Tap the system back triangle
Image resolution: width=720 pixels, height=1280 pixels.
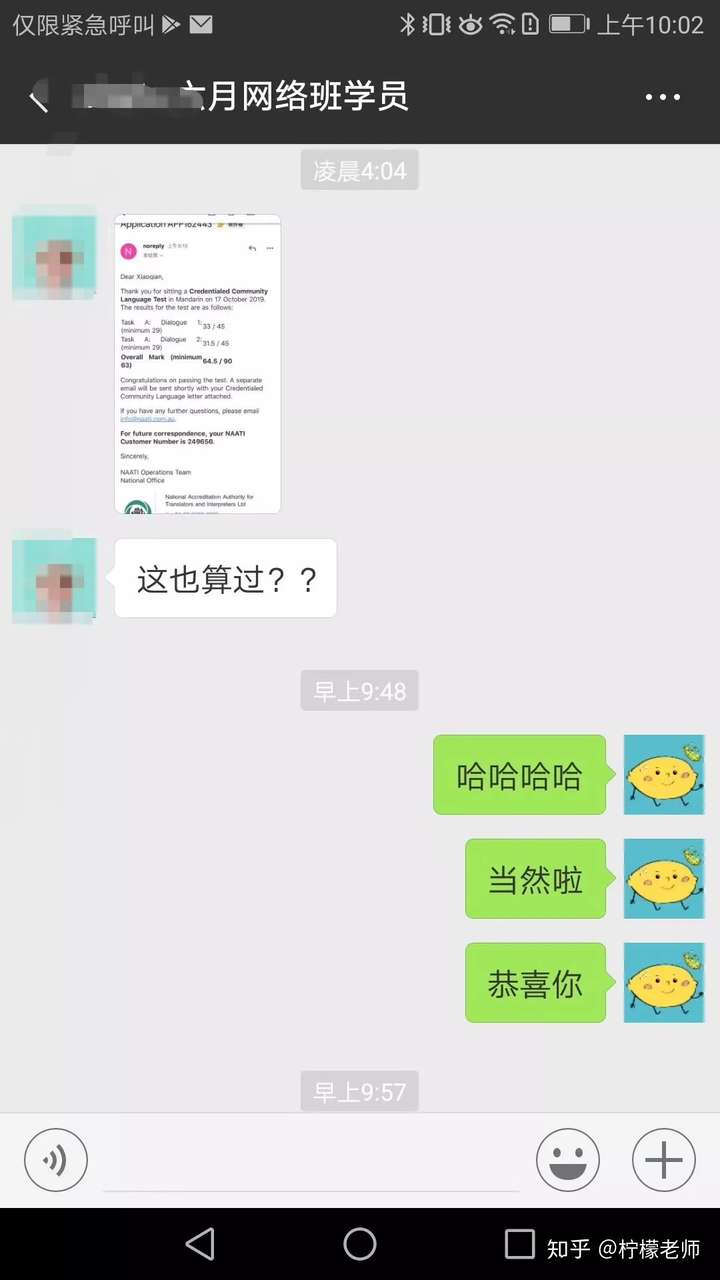point(200,1244)
